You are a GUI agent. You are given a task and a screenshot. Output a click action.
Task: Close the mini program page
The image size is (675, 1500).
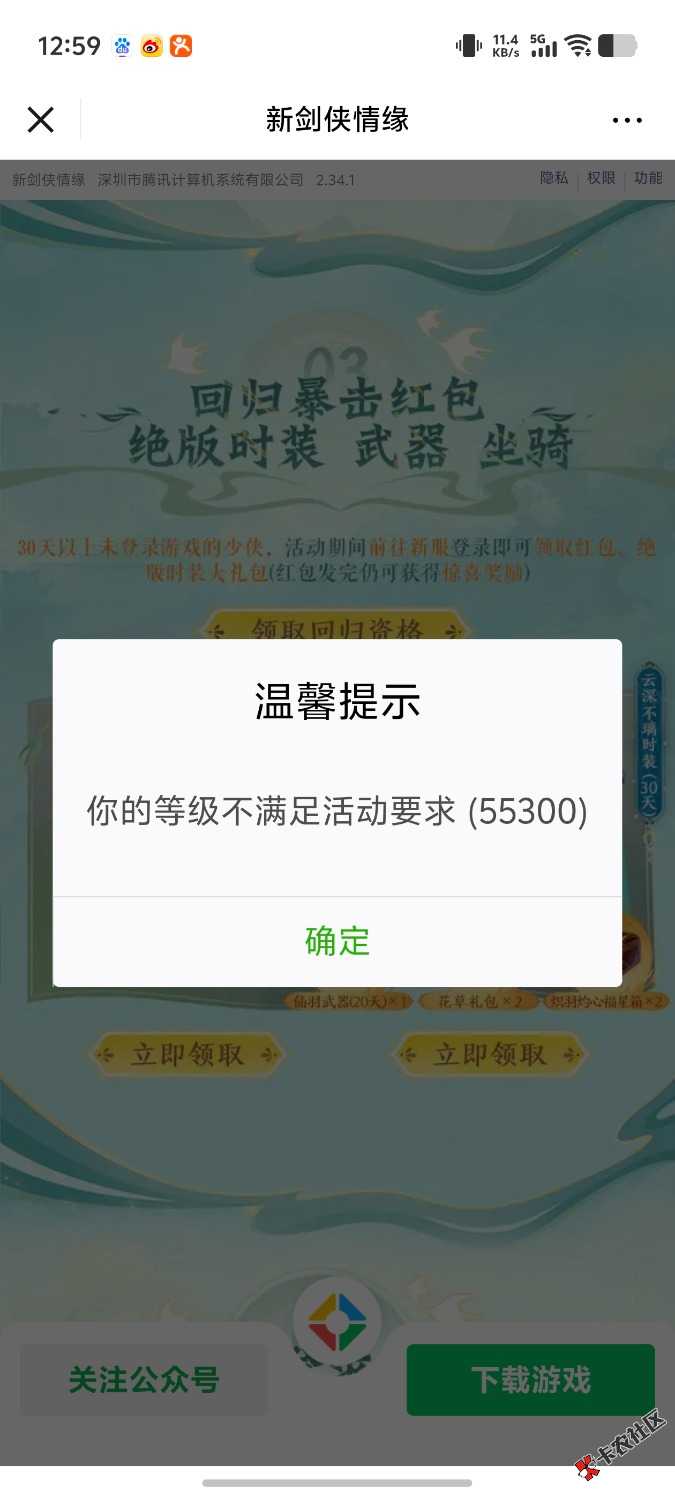pos(40,120)
